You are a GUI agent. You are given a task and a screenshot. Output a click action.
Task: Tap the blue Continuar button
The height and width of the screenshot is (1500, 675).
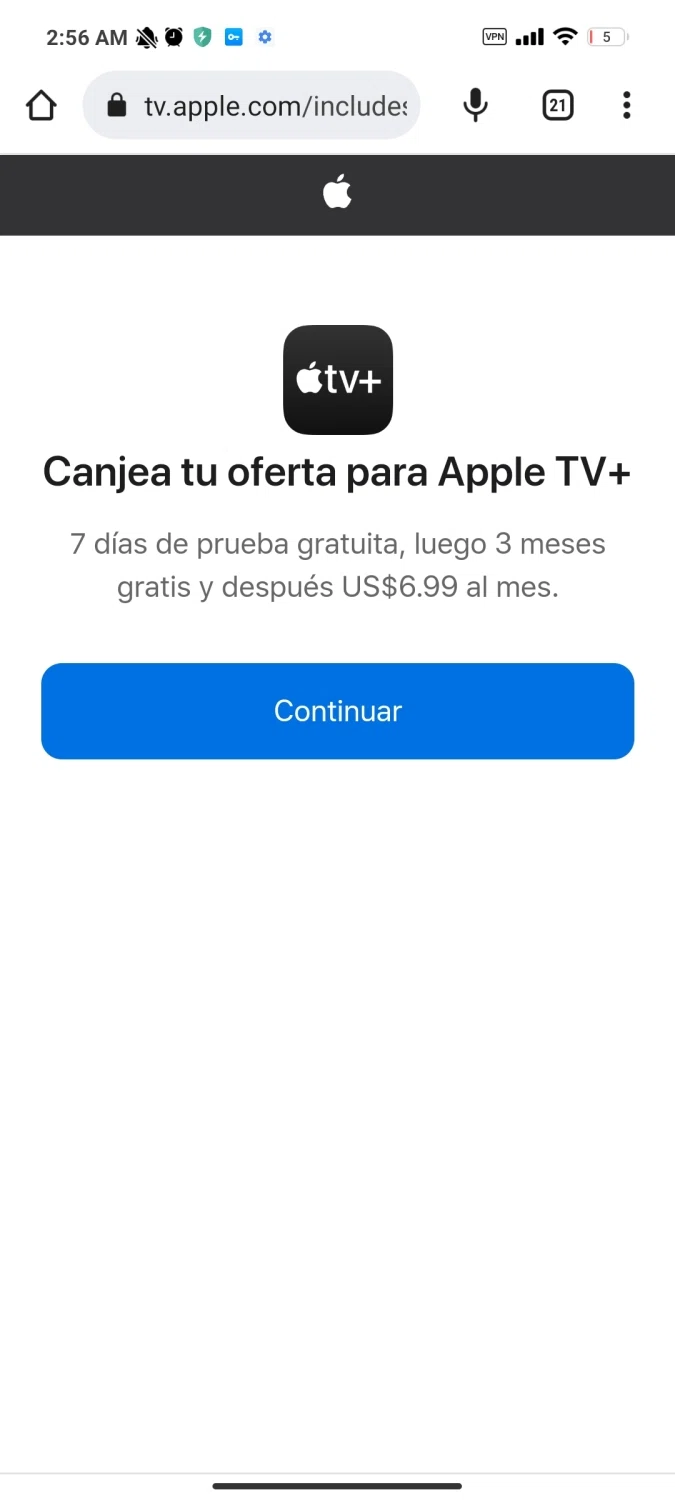pyautogui.click(x=337, y=711)
